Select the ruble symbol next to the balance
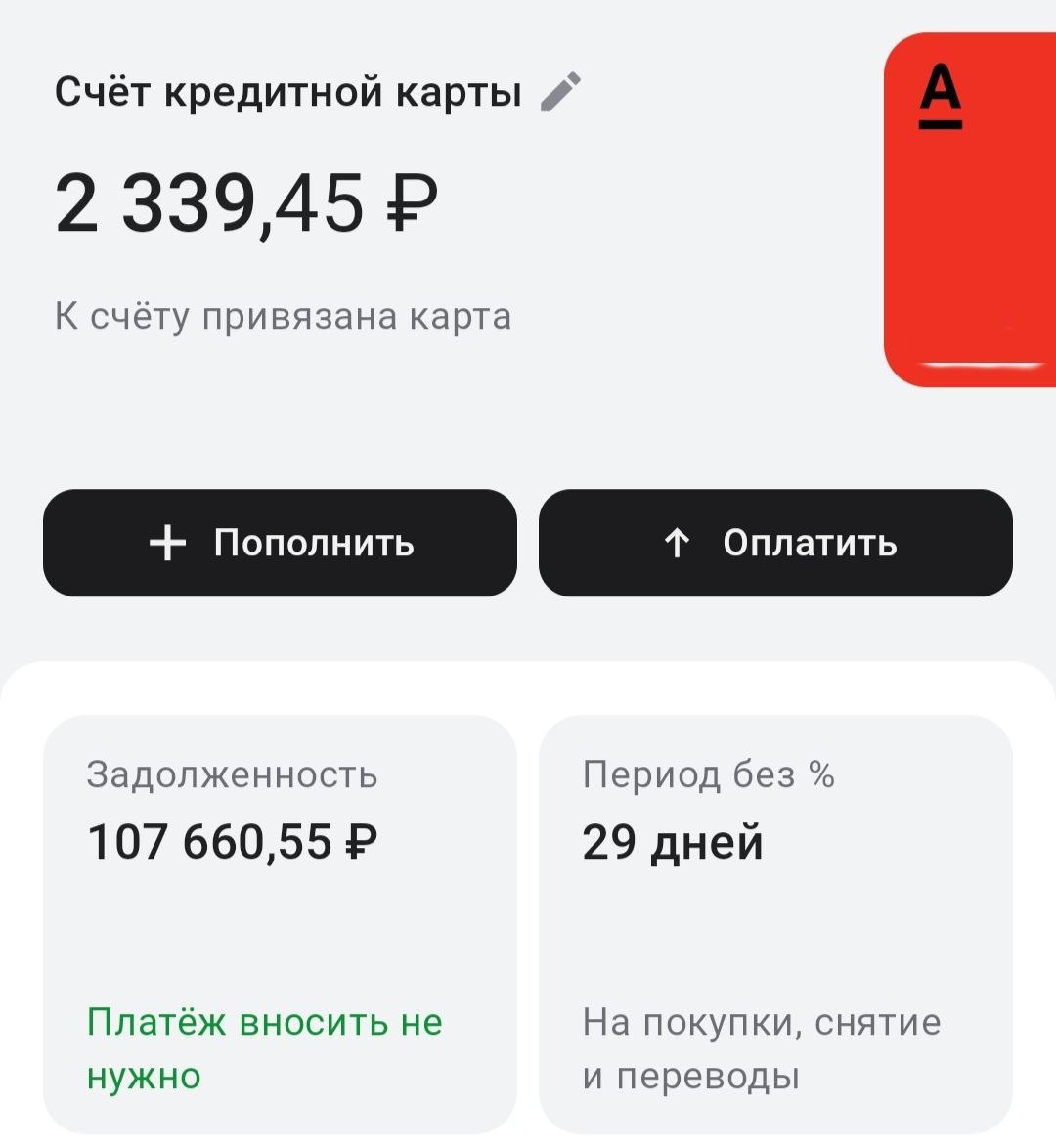 click(x=410, y=200)
